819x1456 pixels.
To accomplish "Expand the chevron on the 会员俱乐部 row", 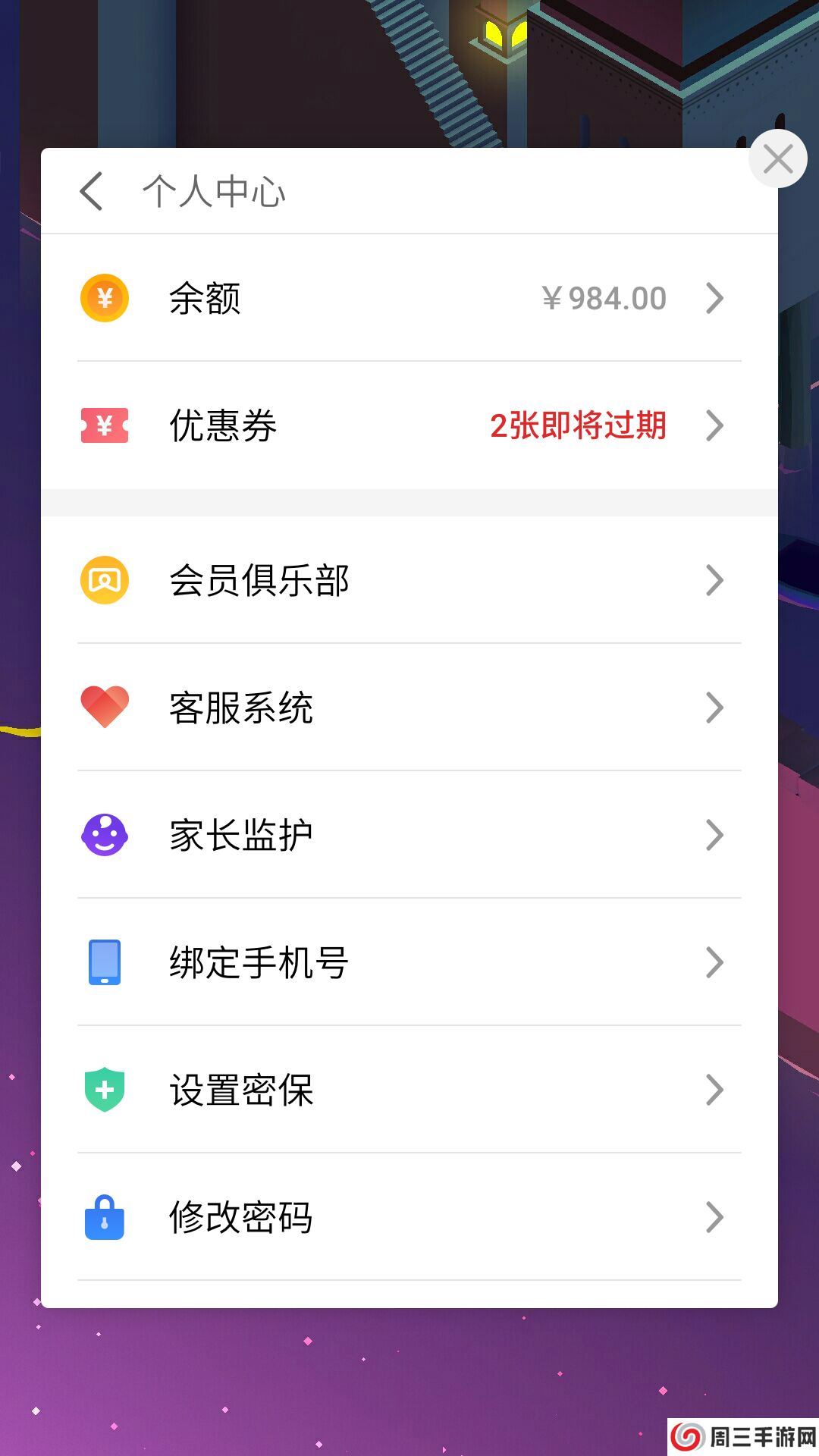I will click(x=714, y=580).
